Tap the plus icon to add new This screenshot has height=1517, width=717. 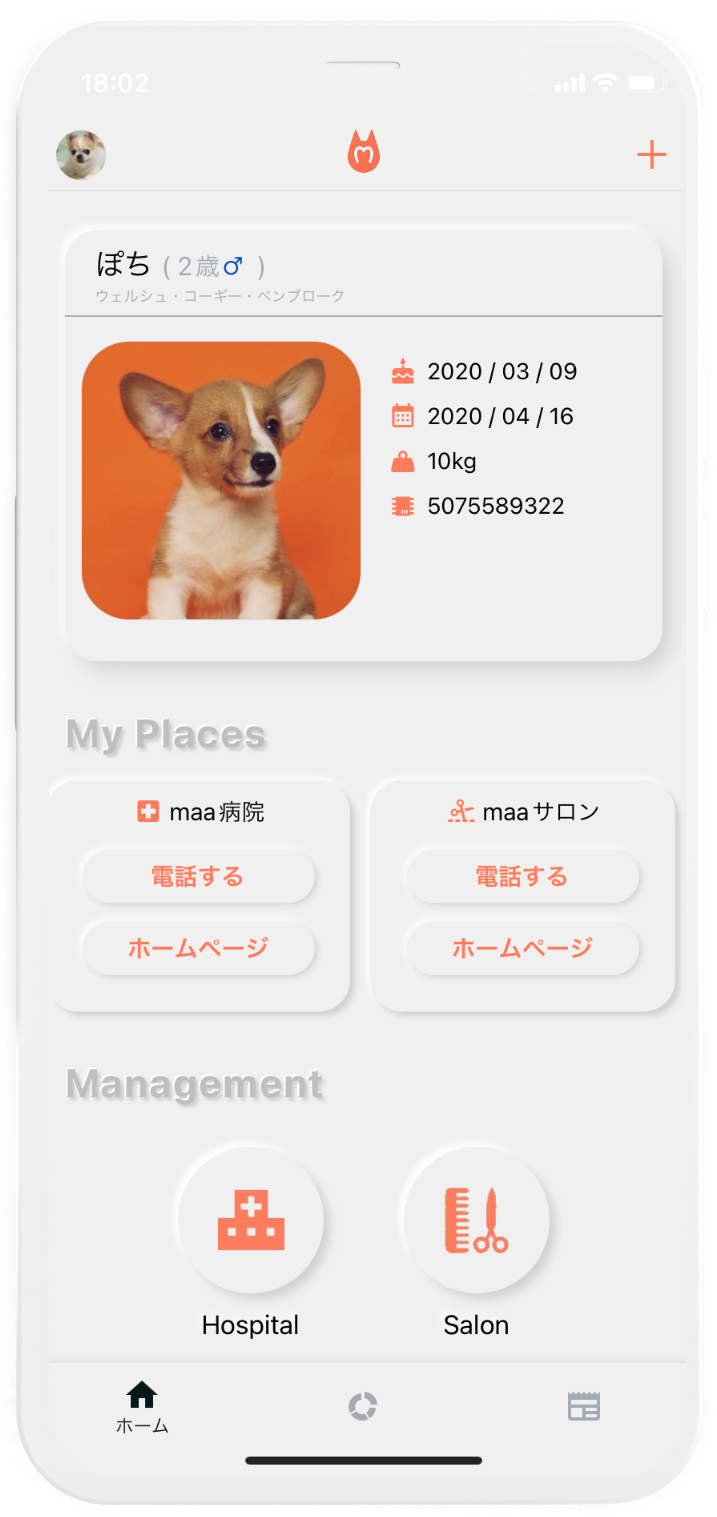click(x=651, y=155)
